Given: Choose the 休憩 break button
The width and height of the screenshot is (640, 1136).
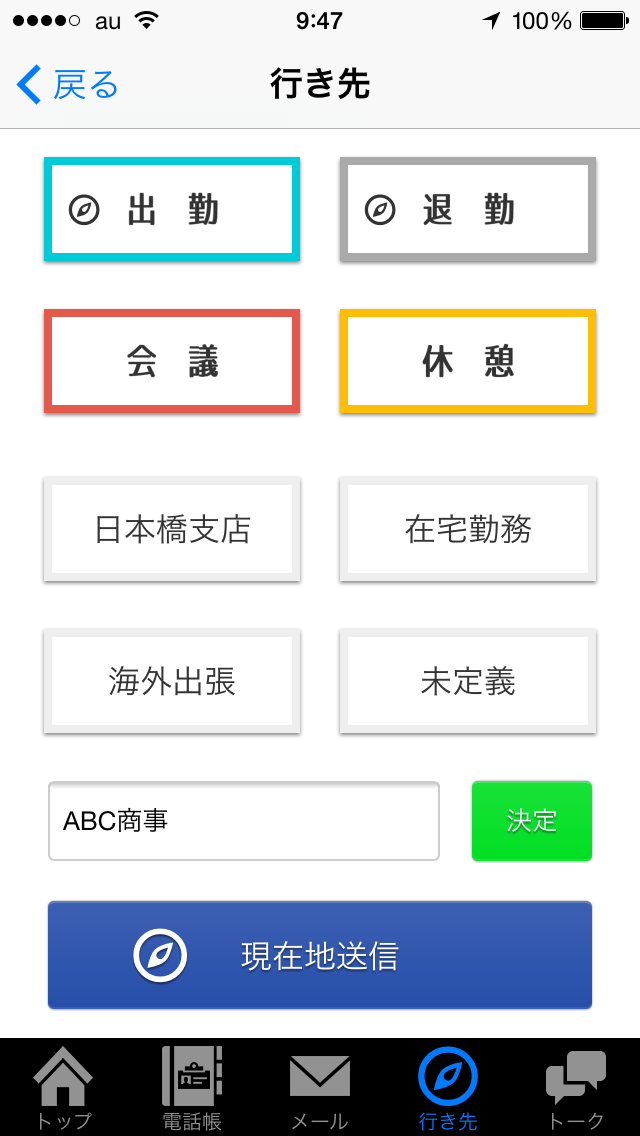Looking at the screenshot, I should click(467, 362).
